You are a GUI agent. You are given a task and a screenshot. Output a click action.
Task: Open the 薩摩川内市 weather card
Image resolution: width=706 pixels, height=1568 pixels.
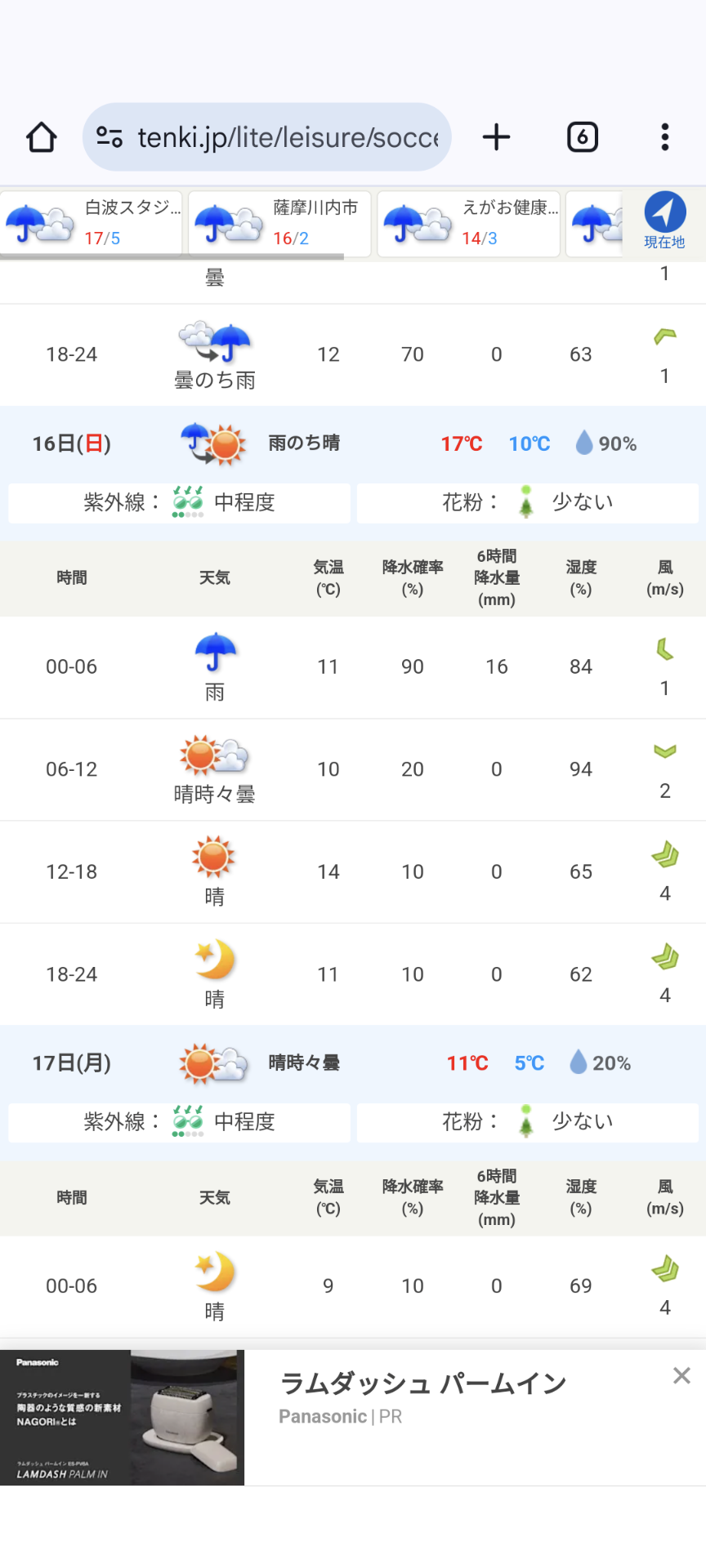coord(279,224)
